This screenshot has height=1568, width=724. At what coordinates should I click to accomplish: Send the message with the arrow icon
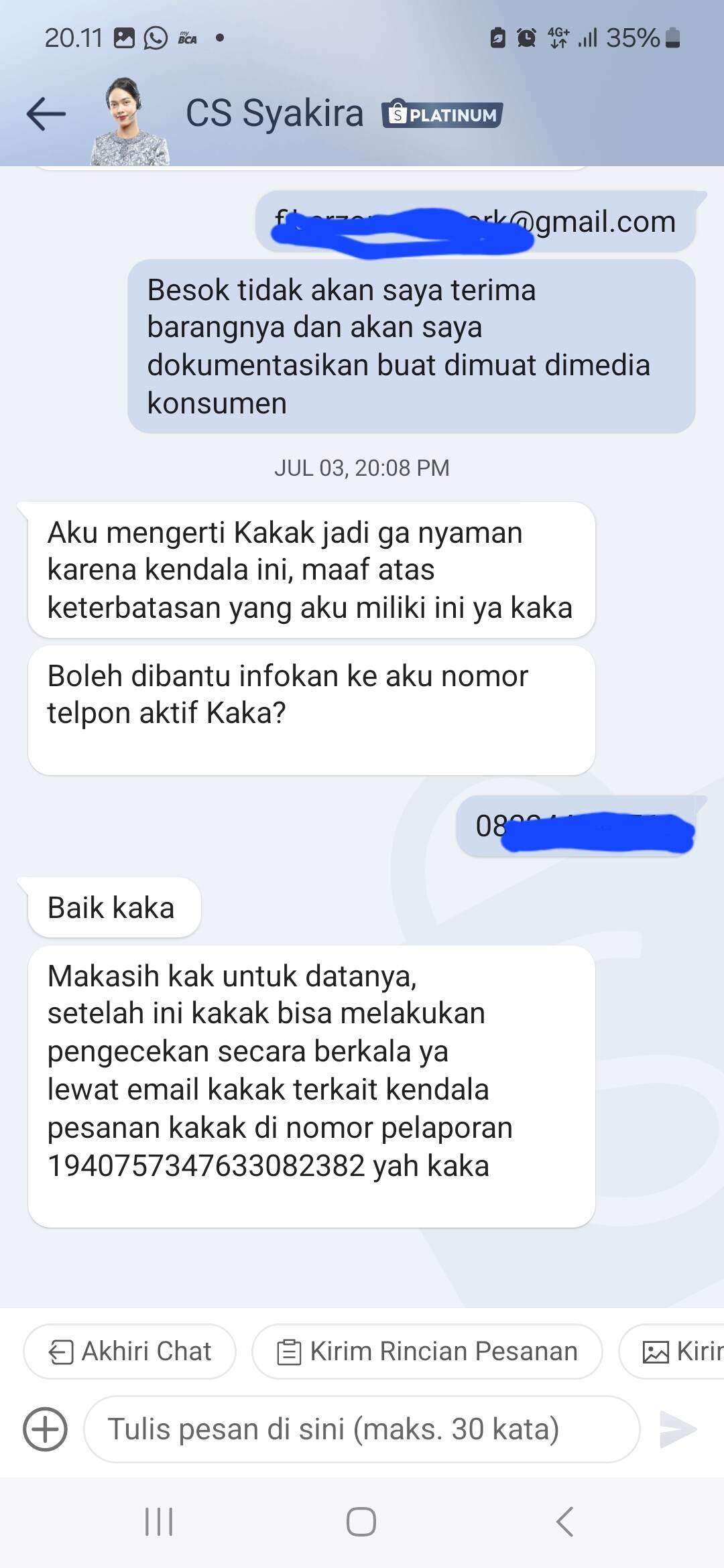pyautogui.click(x=678, y=1429)
